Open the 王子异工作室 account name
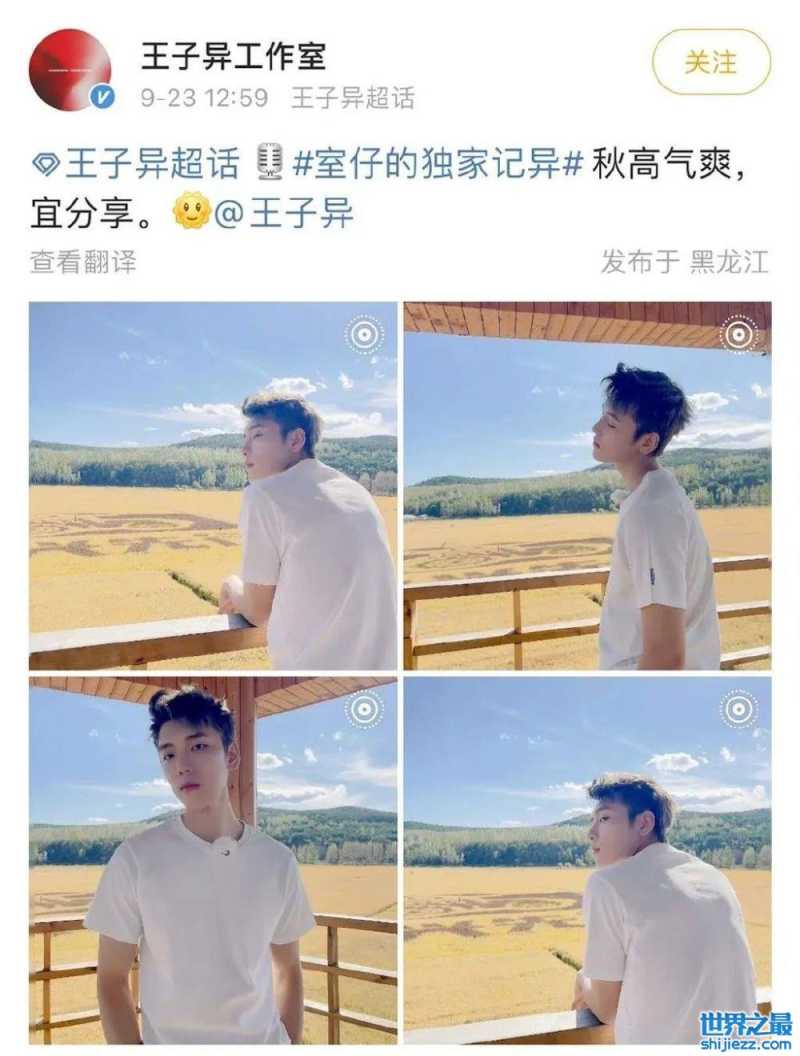 click(233, 55)
